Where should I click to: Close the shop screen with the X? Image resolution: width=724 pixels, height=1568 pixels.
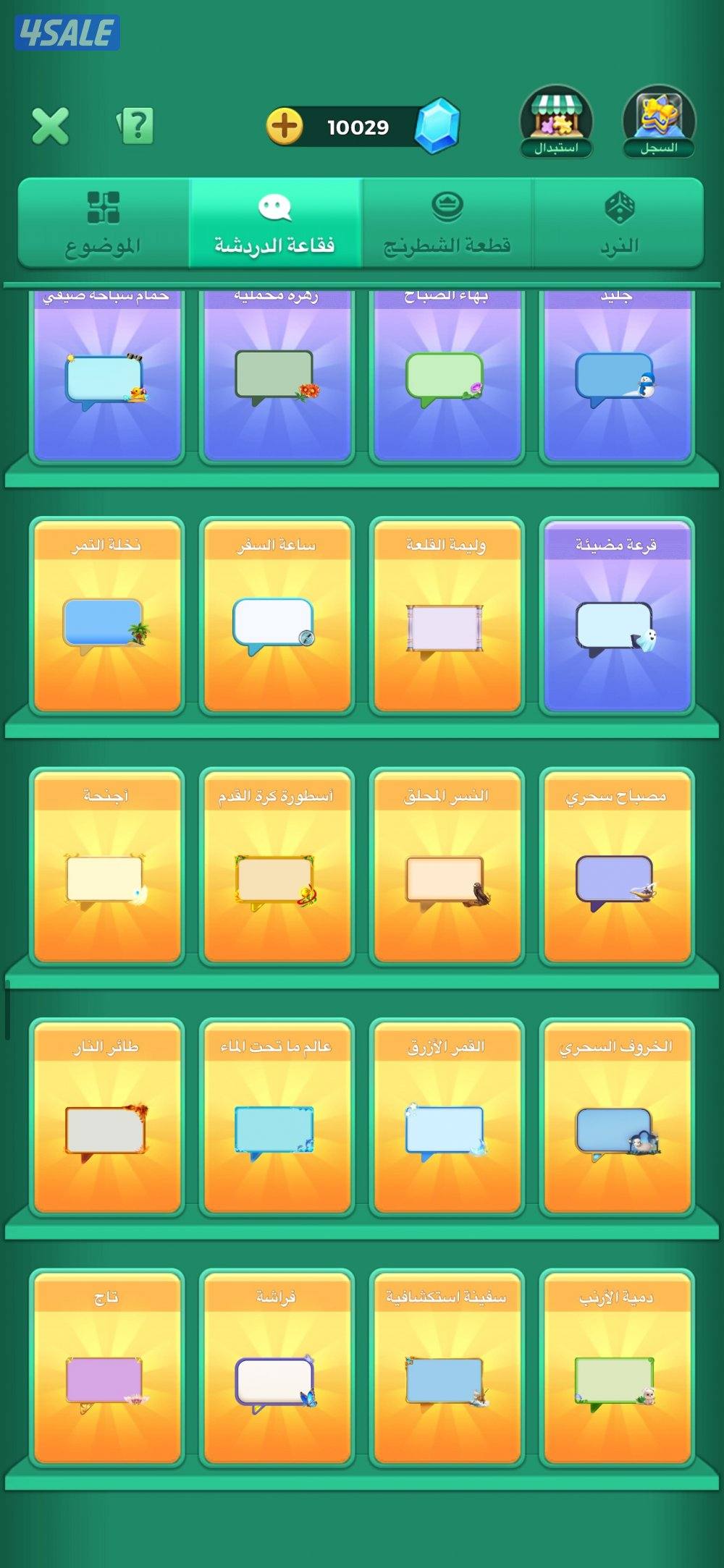click(x=51, y=126)
